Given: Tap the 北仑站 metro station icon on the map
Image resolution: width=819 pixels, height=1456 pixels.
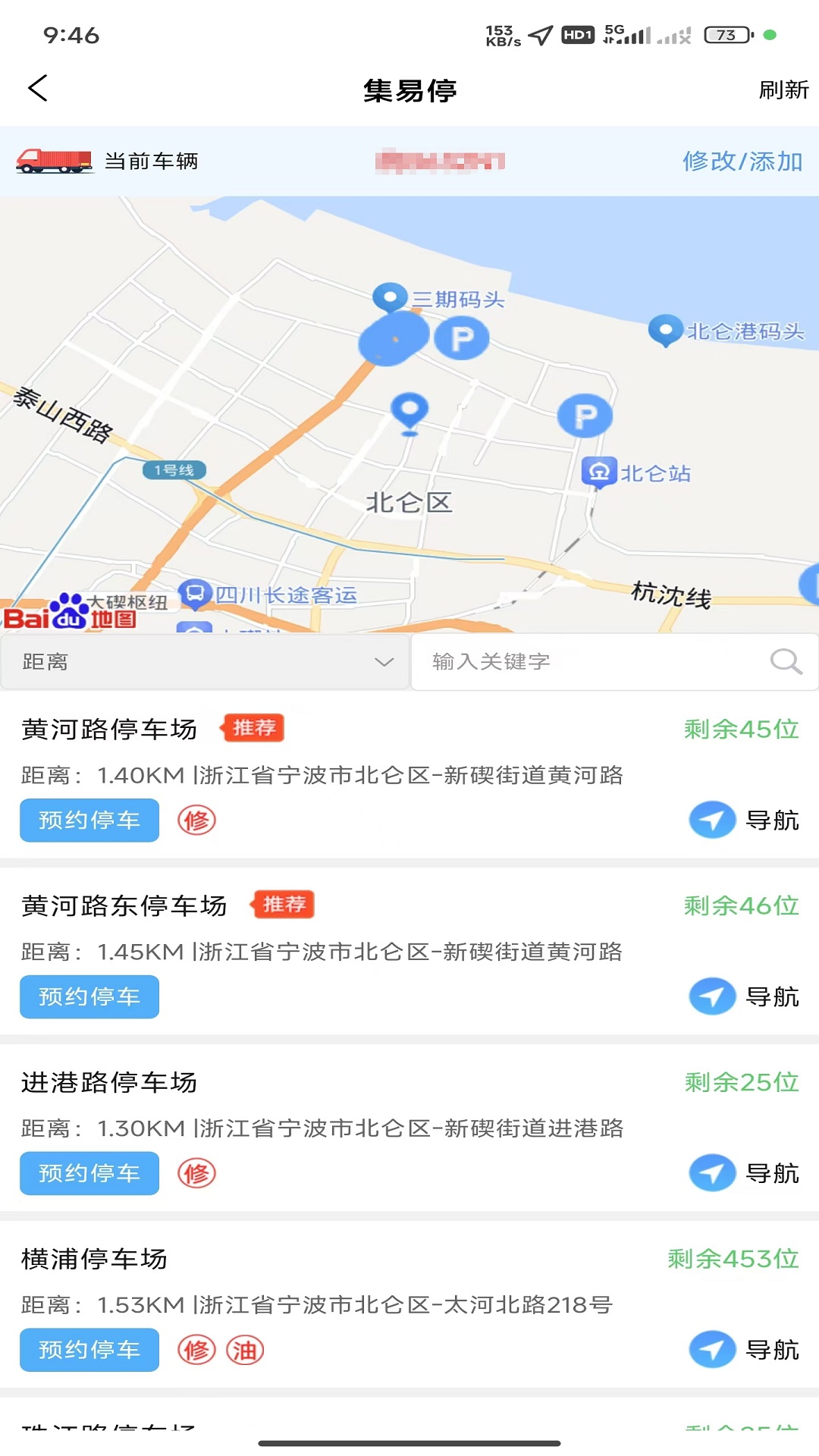Looking at the screenshot, I should coord(598,472).
